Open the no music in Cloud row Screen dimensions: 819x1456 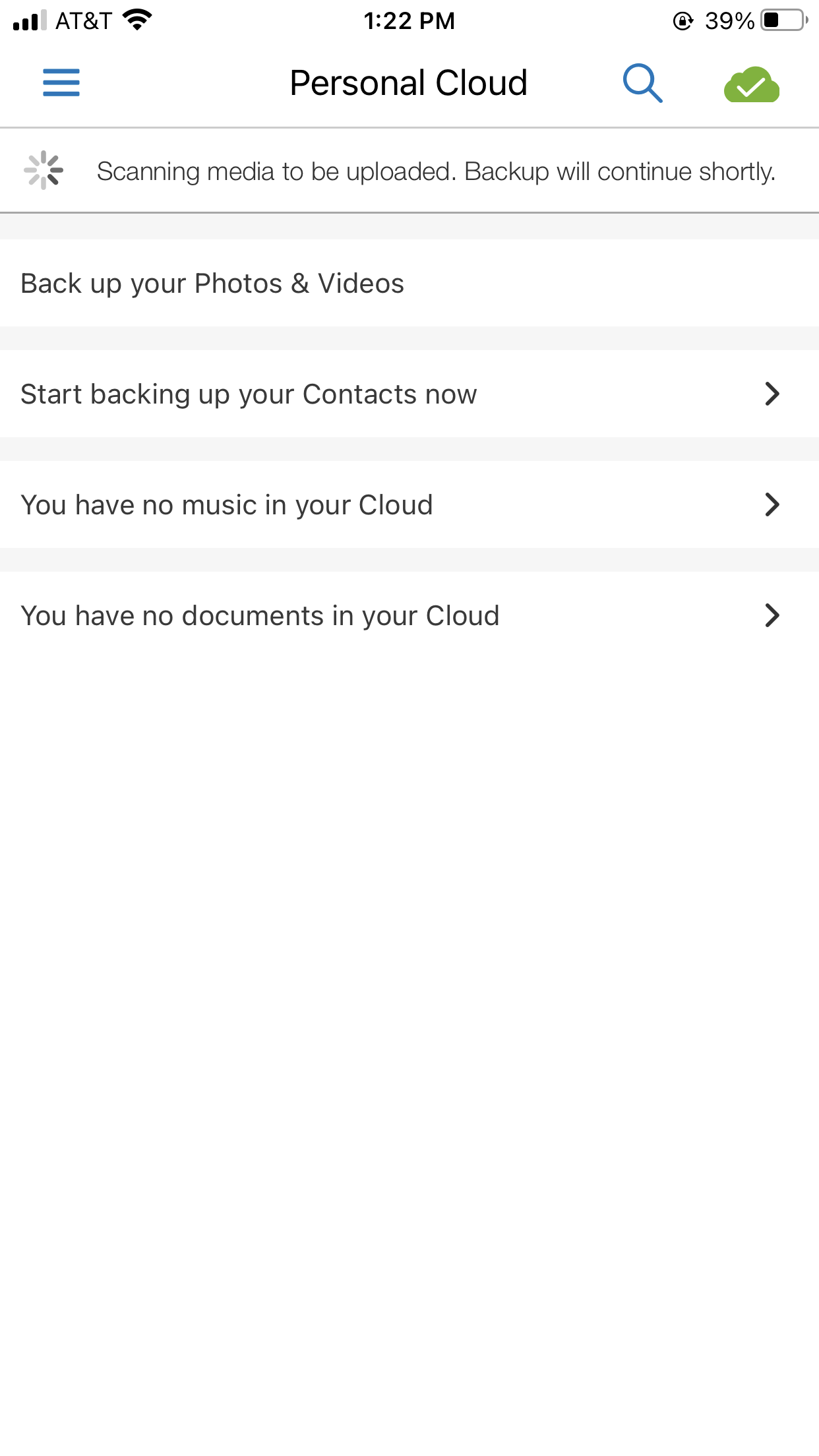click(409, 504)
